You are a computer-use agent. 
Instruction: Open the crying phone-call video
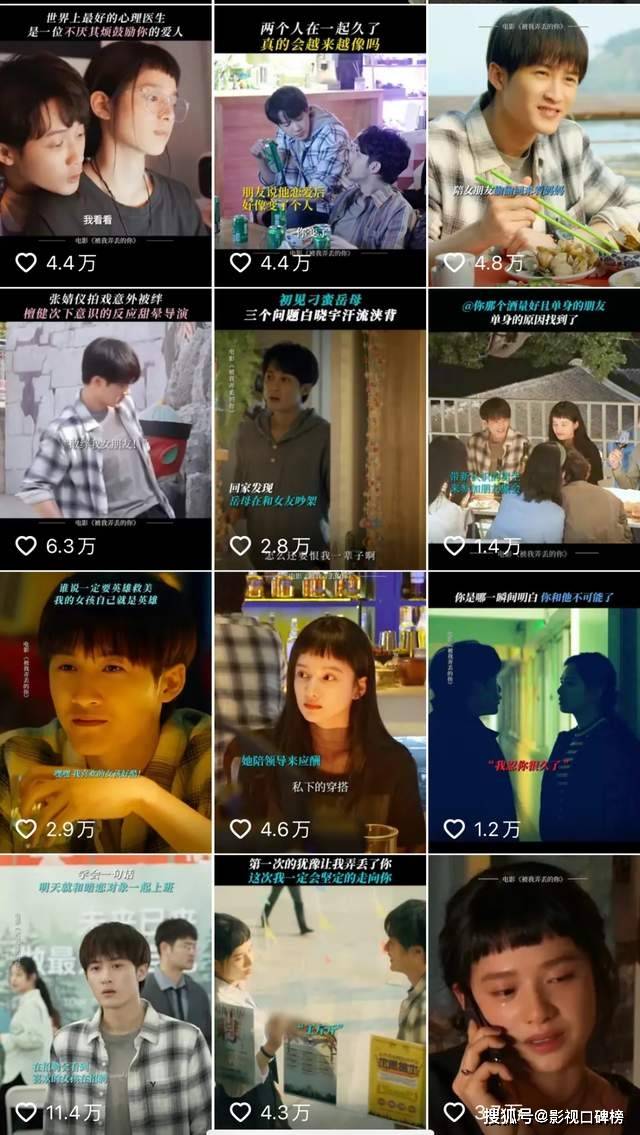tap(534, 995)
